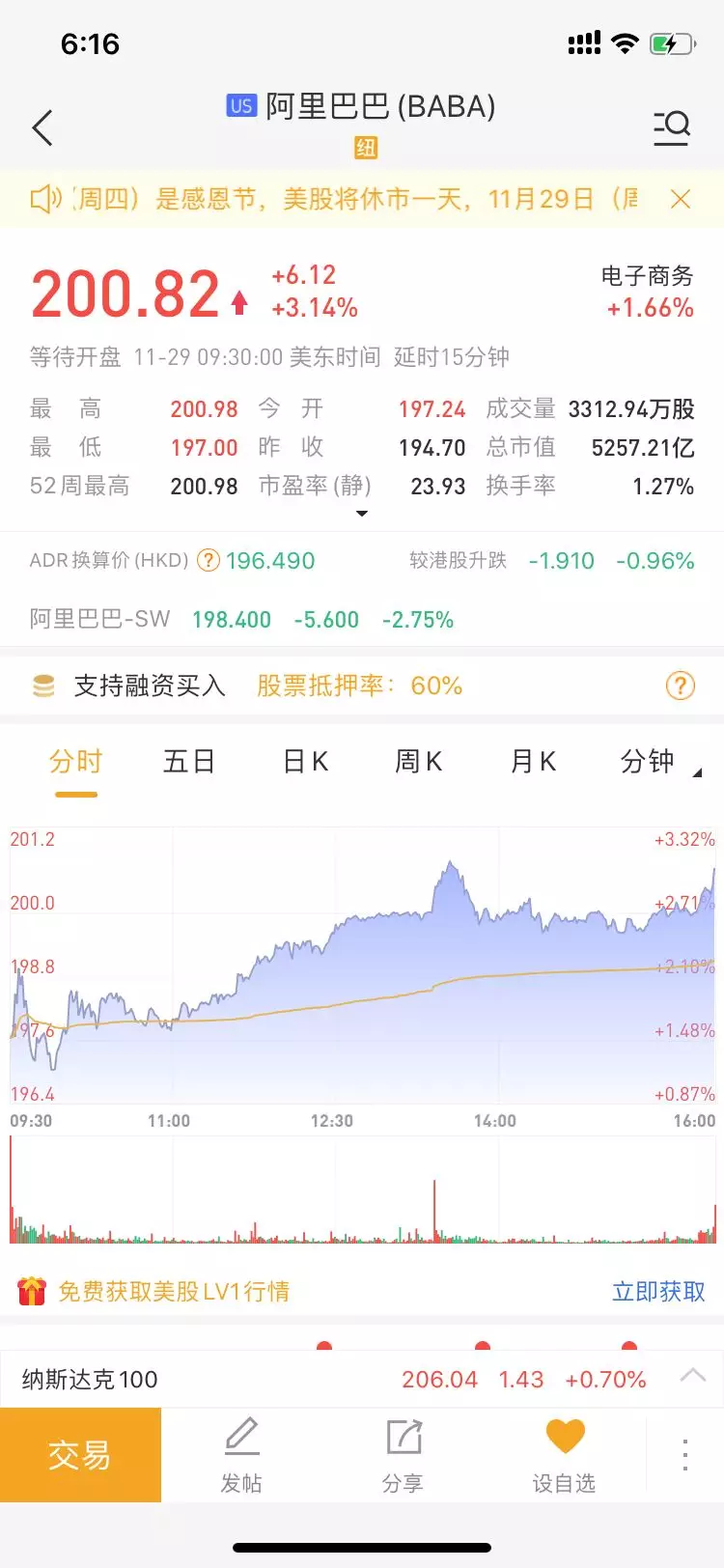Expand the 纳斯达克100 index bar
The image size is (724, 1568).
point(693,1377)
